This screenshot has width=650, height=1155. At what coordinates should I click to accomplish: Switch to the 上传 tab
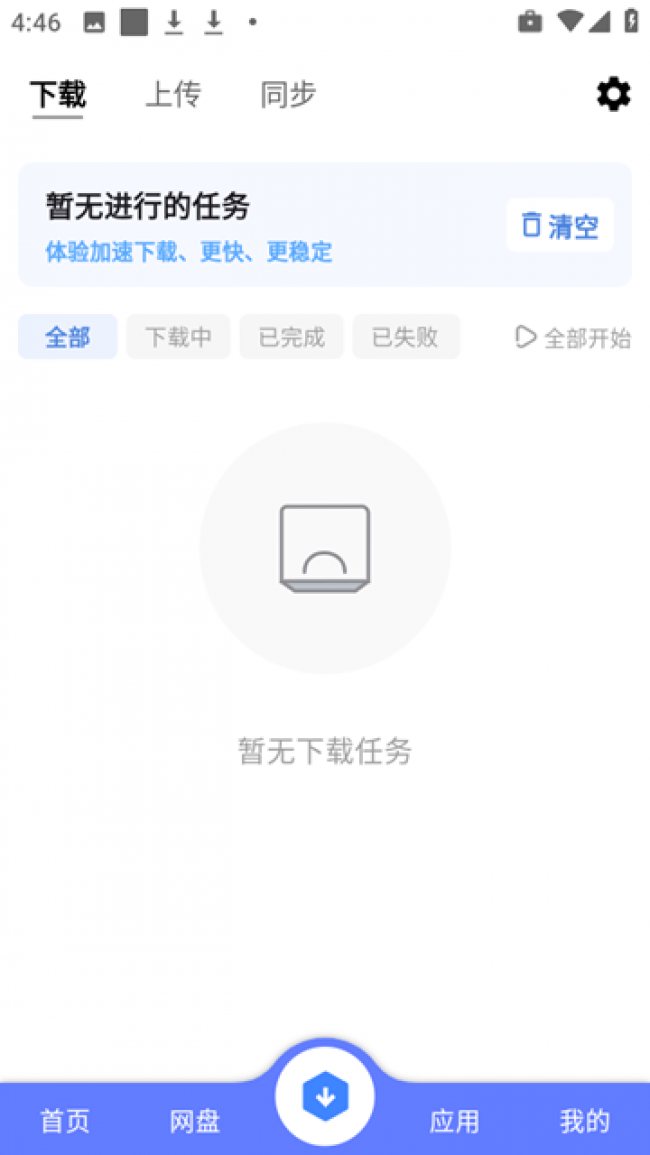click(x=173, y=95)
